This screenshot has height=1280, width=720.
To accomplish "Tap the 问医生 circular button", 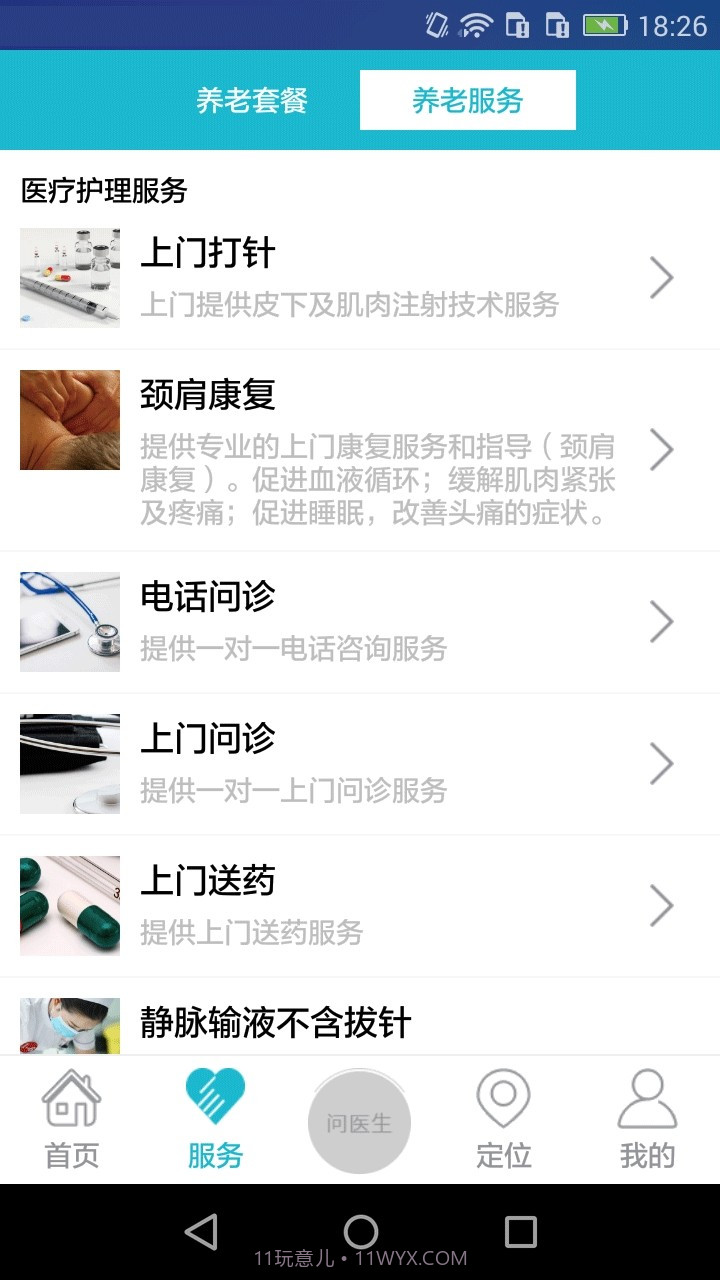I will point(360,1120).
